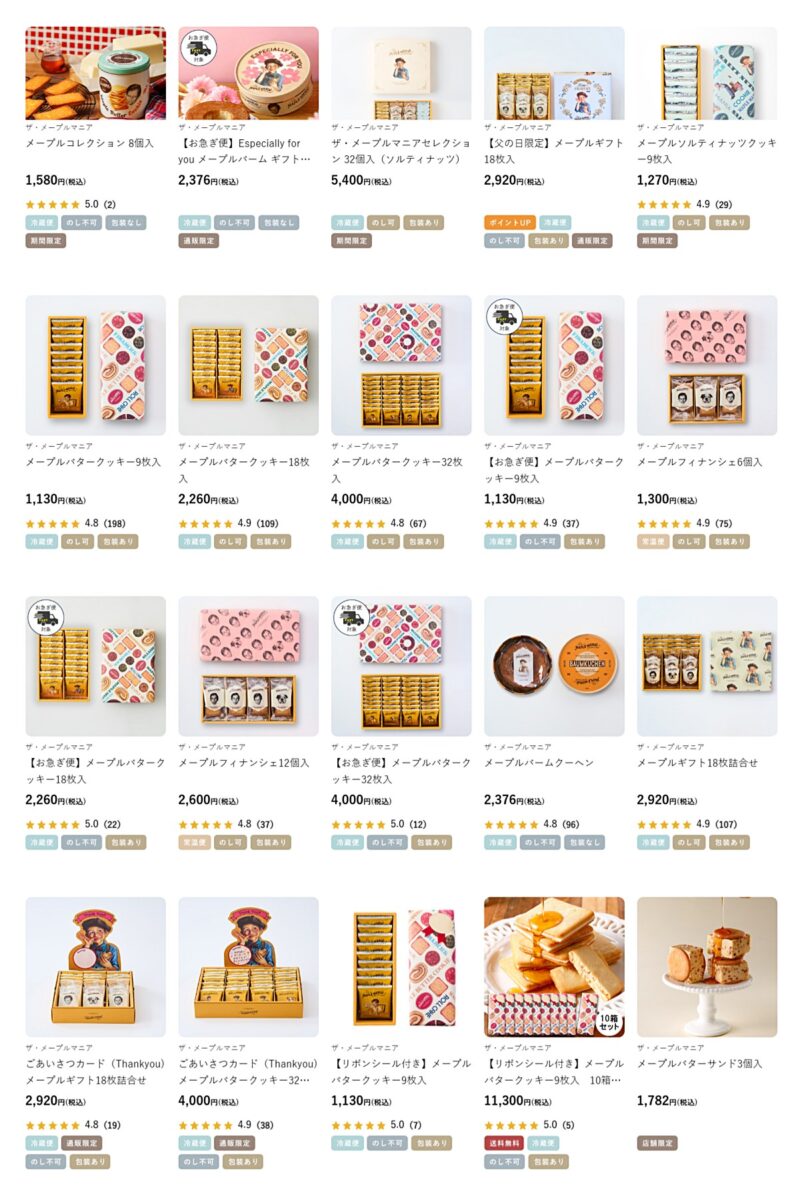Select メープルバタークッキー32枚入 priced 4,000円
The width and height of the screenshot is (800, 1200).
click(401, 365)
